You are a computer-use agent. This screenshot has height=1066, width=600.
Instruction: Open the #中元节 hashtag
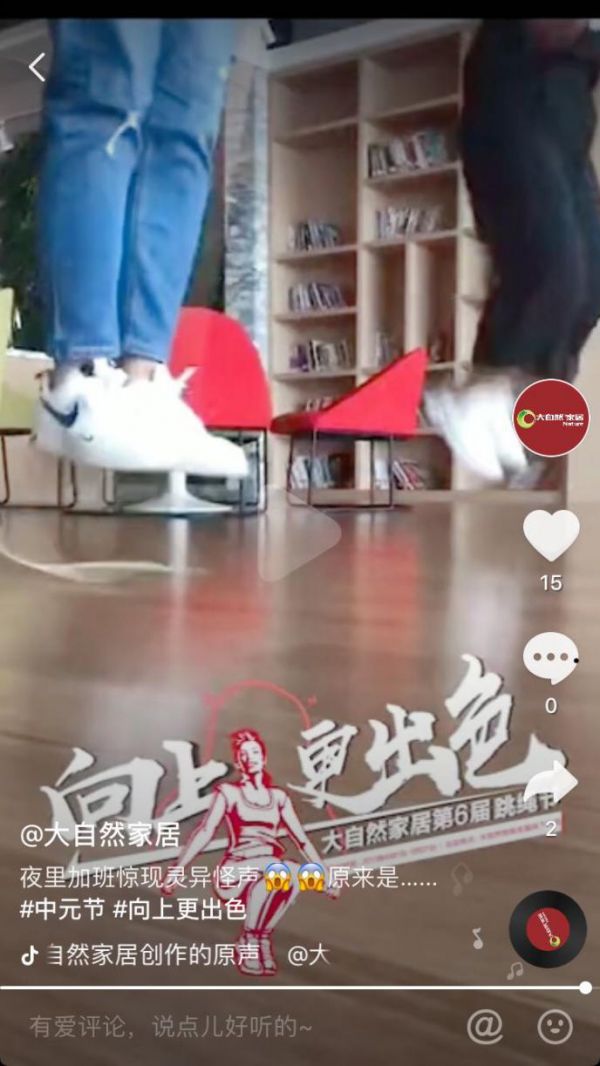[x=62, y=910]
